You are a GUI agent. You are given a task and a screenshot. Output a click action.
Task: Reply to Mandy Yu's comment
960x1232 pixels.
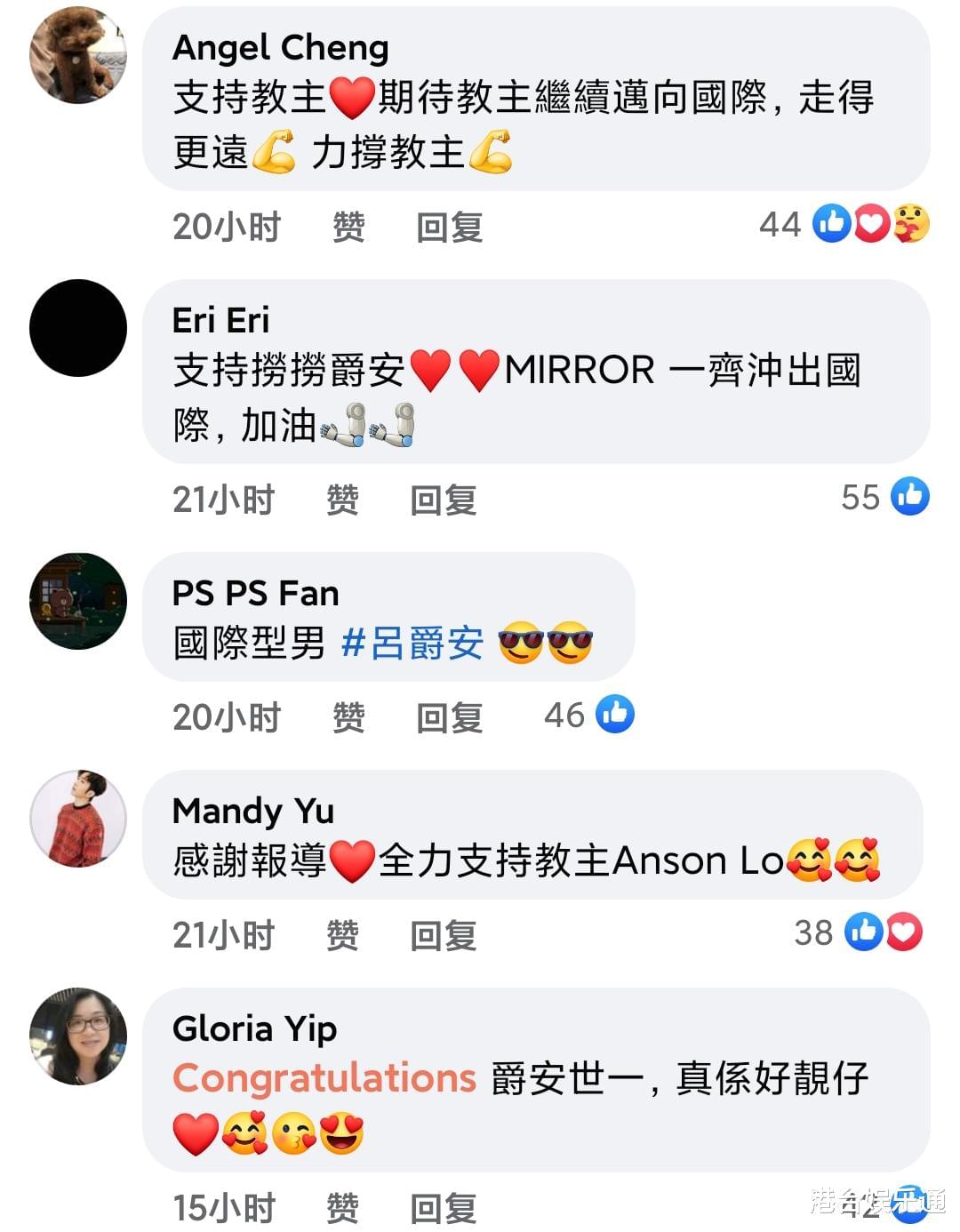(x=443, y=935)
